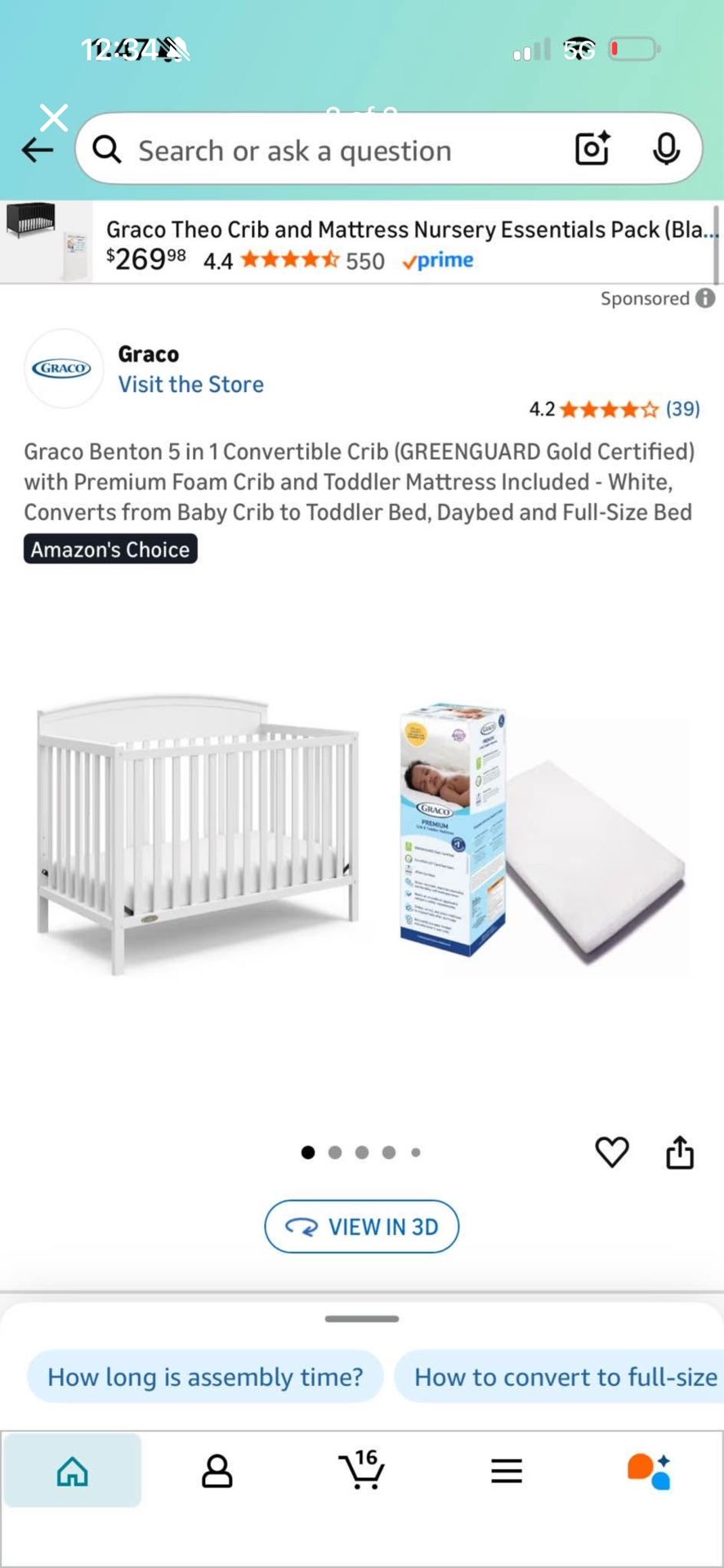Open the search or ask field

tap(335, 150)
